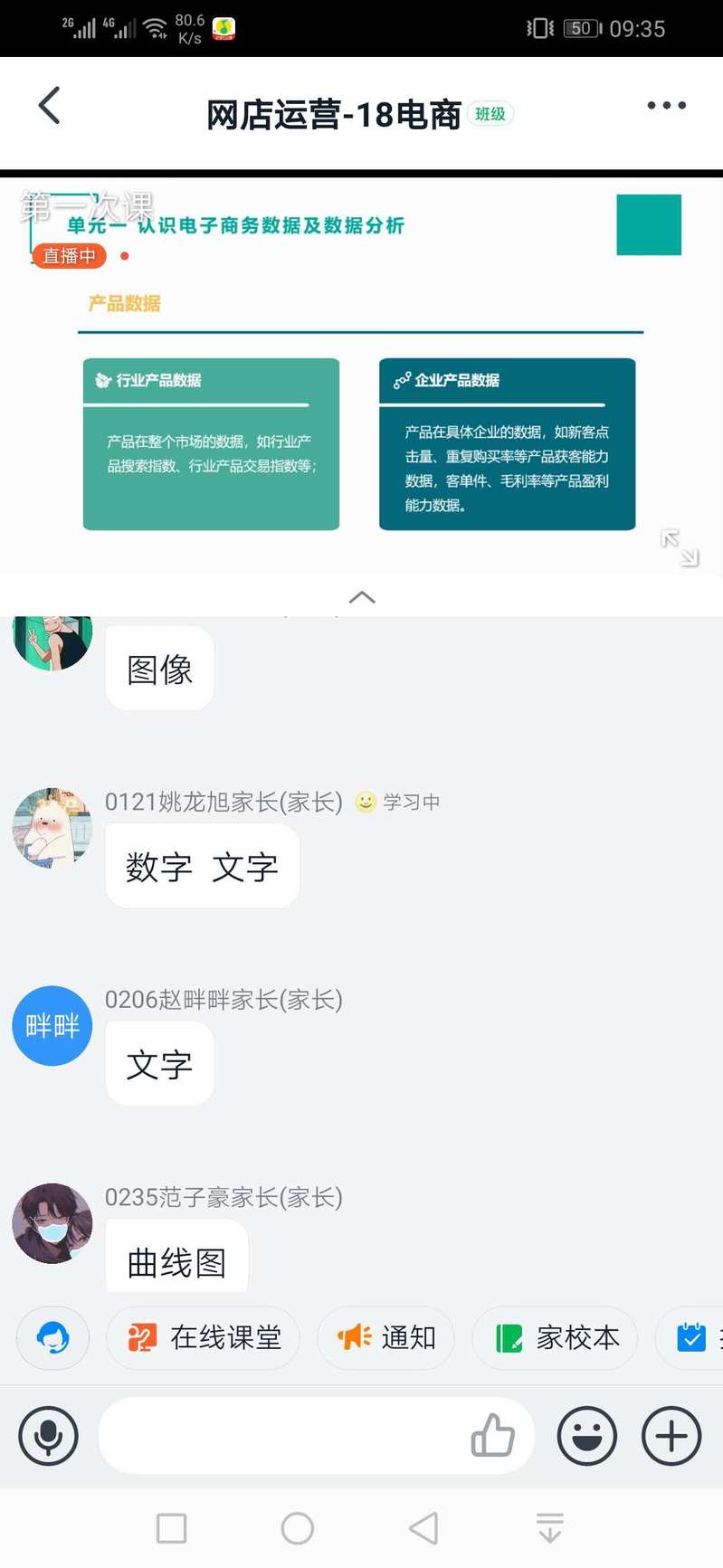Viewport: 723px width, 1568px height.
Task: Open 范子豪家长's profile avatar
Action: pyautogui.click(x=52, y=1222)
